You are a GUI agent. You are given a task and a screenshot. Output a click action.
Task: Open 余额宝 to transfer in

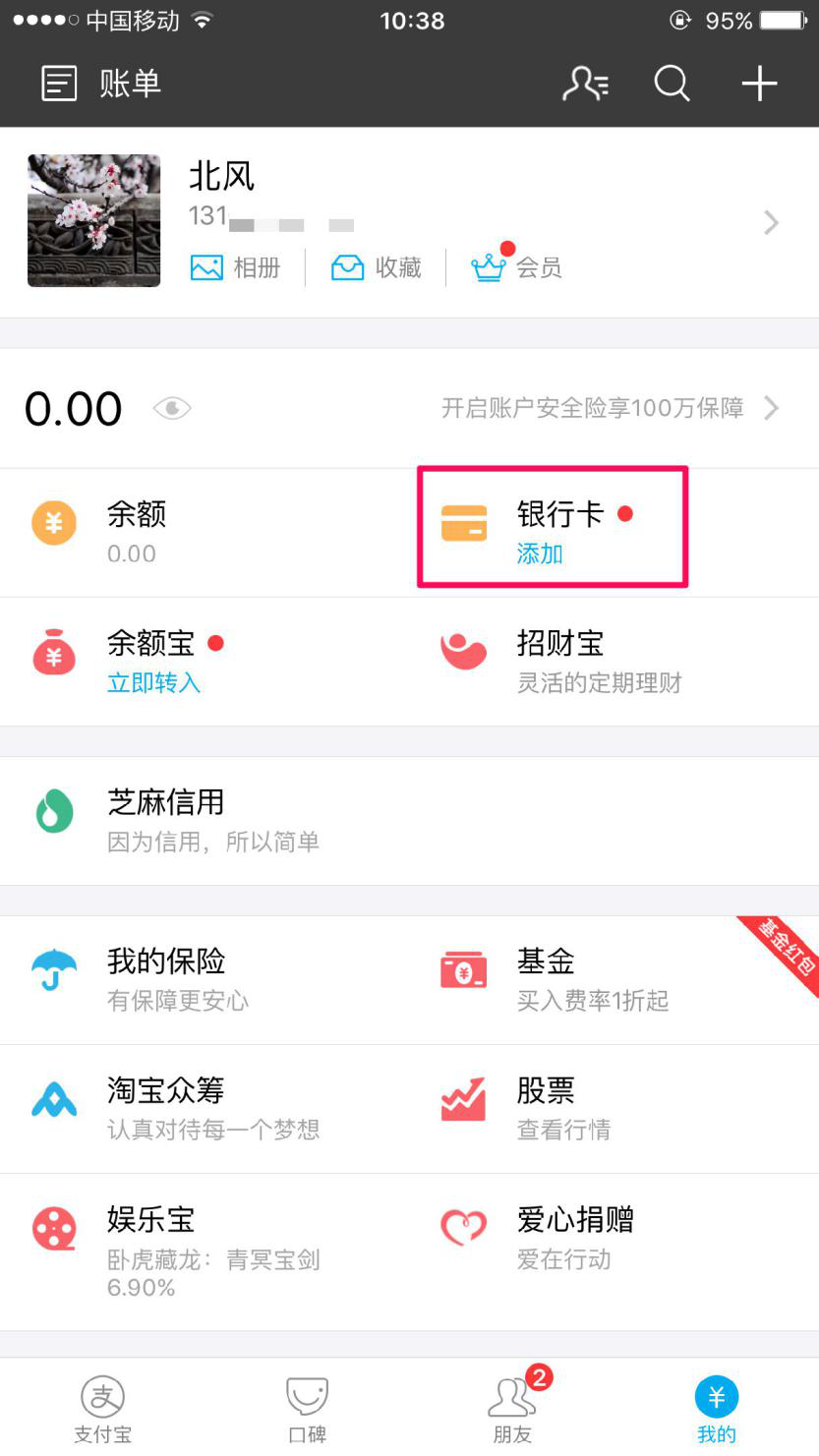152,662
